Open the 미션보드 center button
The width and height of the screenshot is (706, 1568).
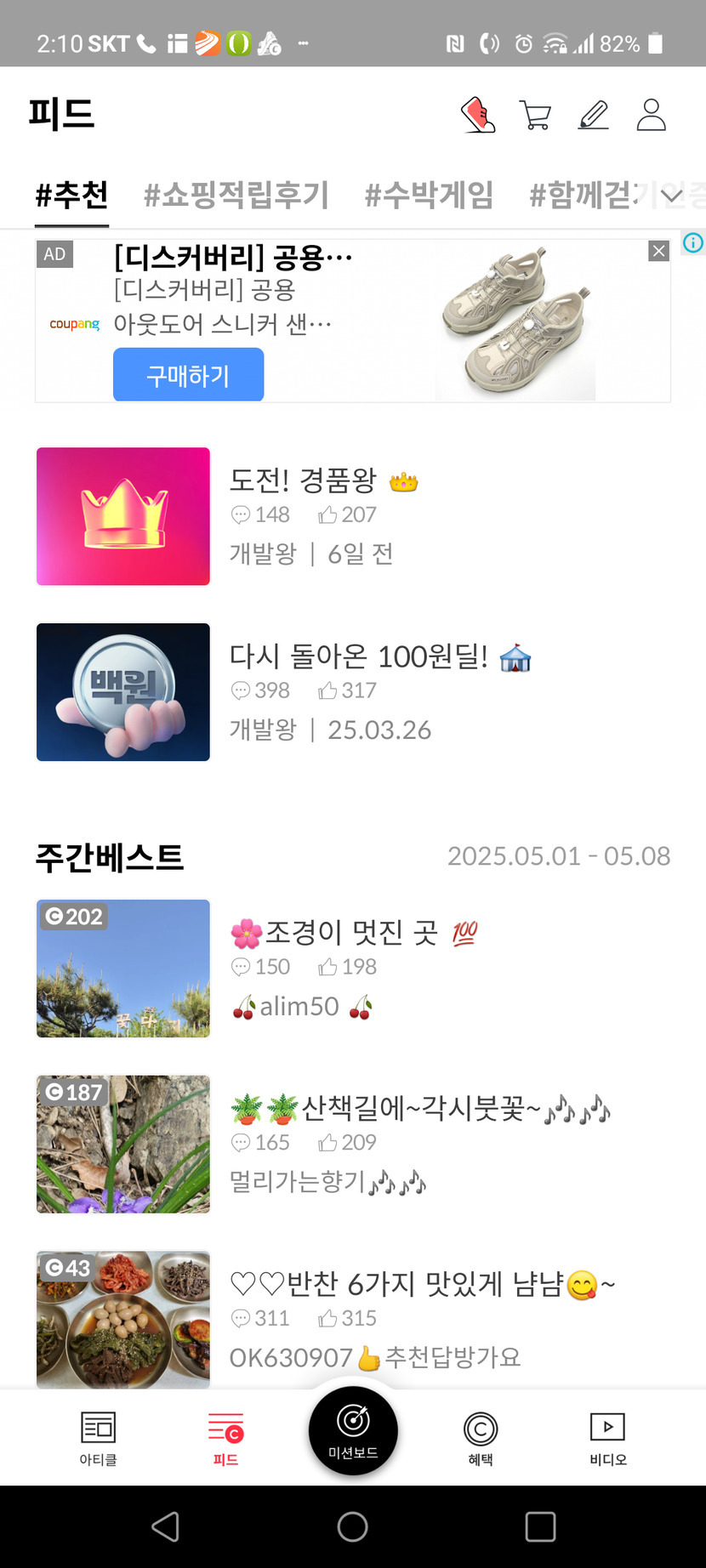(353, 1430)
